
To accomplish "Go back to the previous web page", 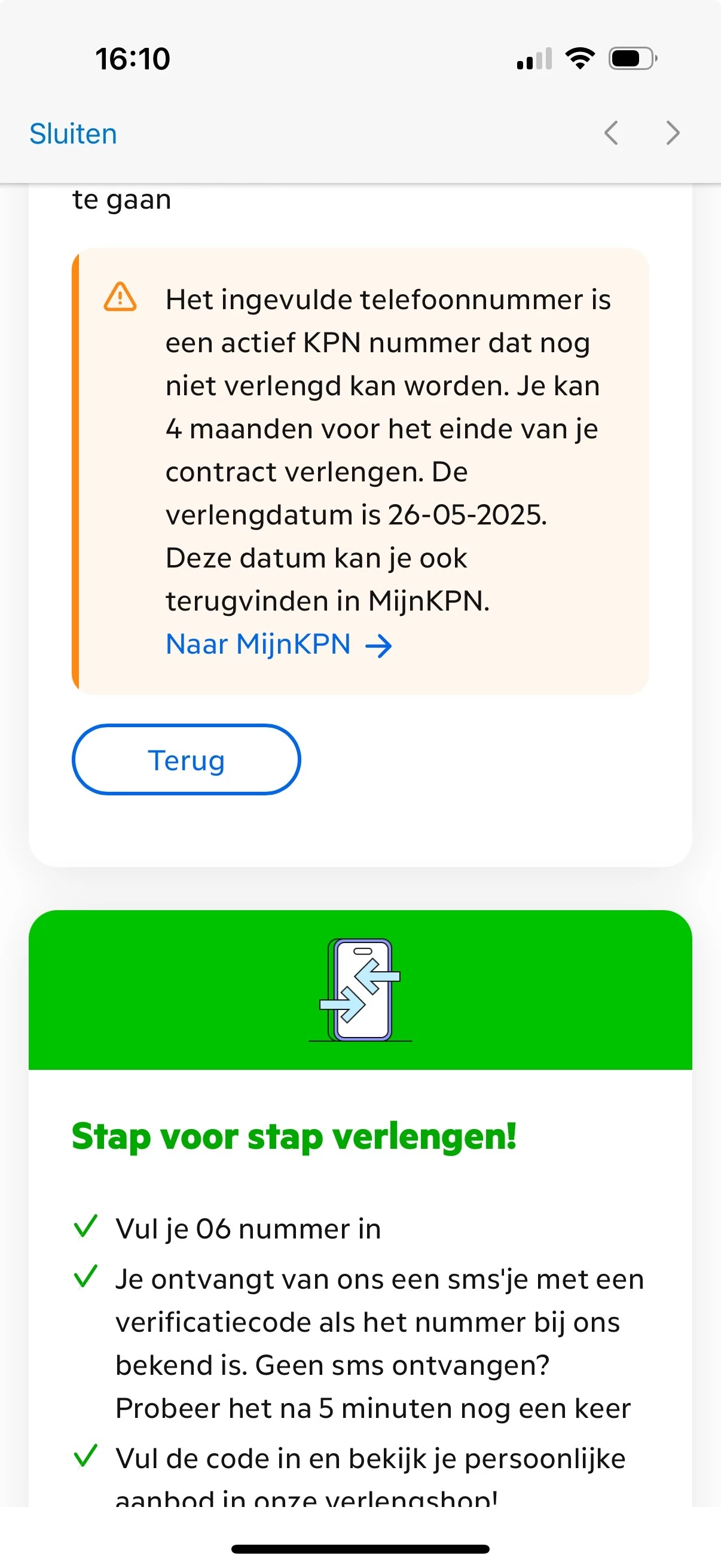I will click(x=612, y=133).
